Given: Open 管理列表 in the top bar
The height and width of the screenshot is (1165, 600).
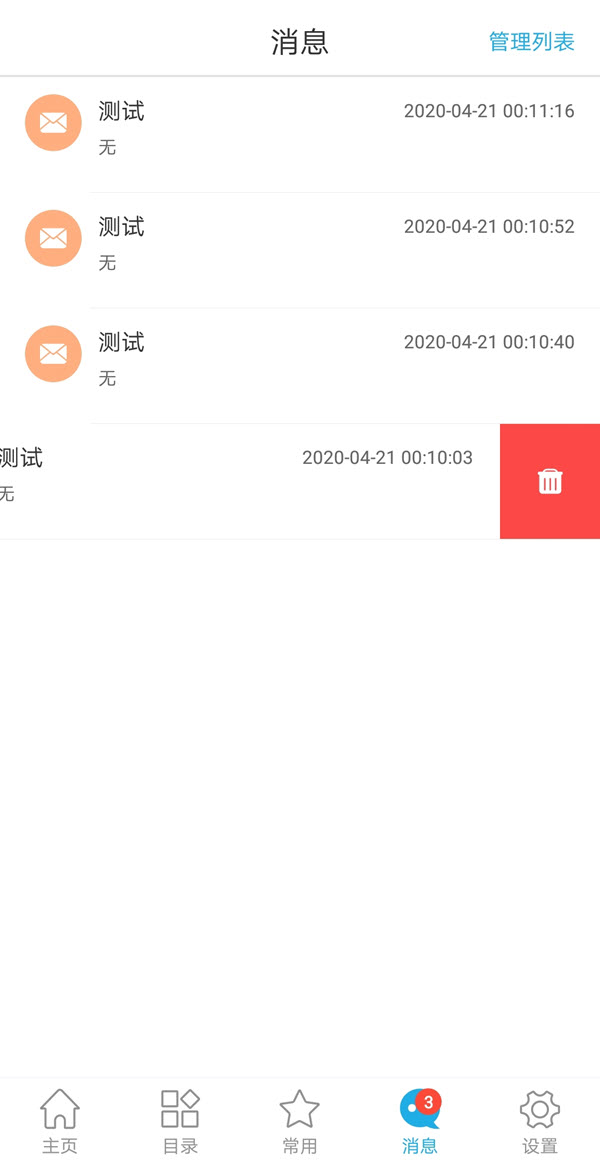Looking at the screenshot, I should (x=531, y=42).
